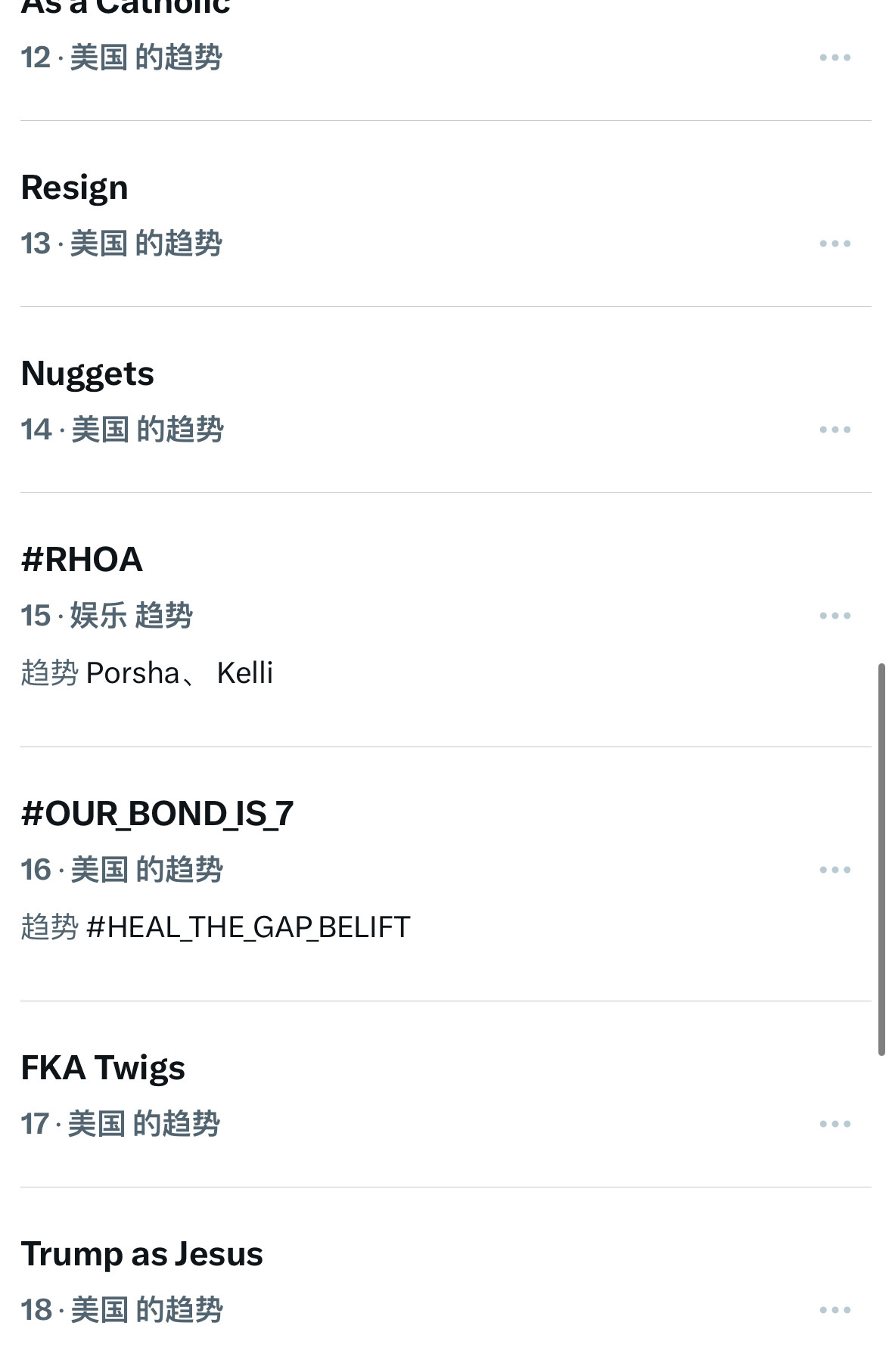892x1372 pixels.
Task: Open the related trend Kelli
Action: point(244,673)
